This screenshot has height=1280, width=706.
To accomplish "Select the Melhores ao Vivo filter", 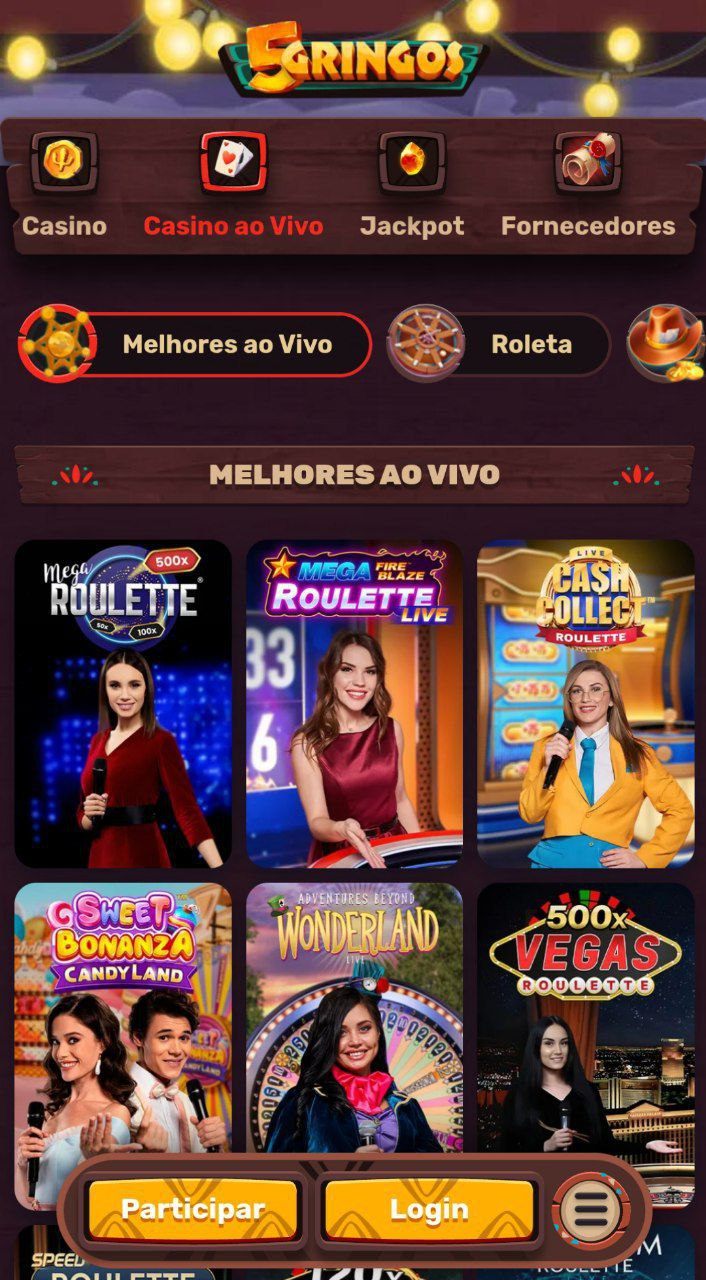I will pyautogui.click(x=195, y=344).
